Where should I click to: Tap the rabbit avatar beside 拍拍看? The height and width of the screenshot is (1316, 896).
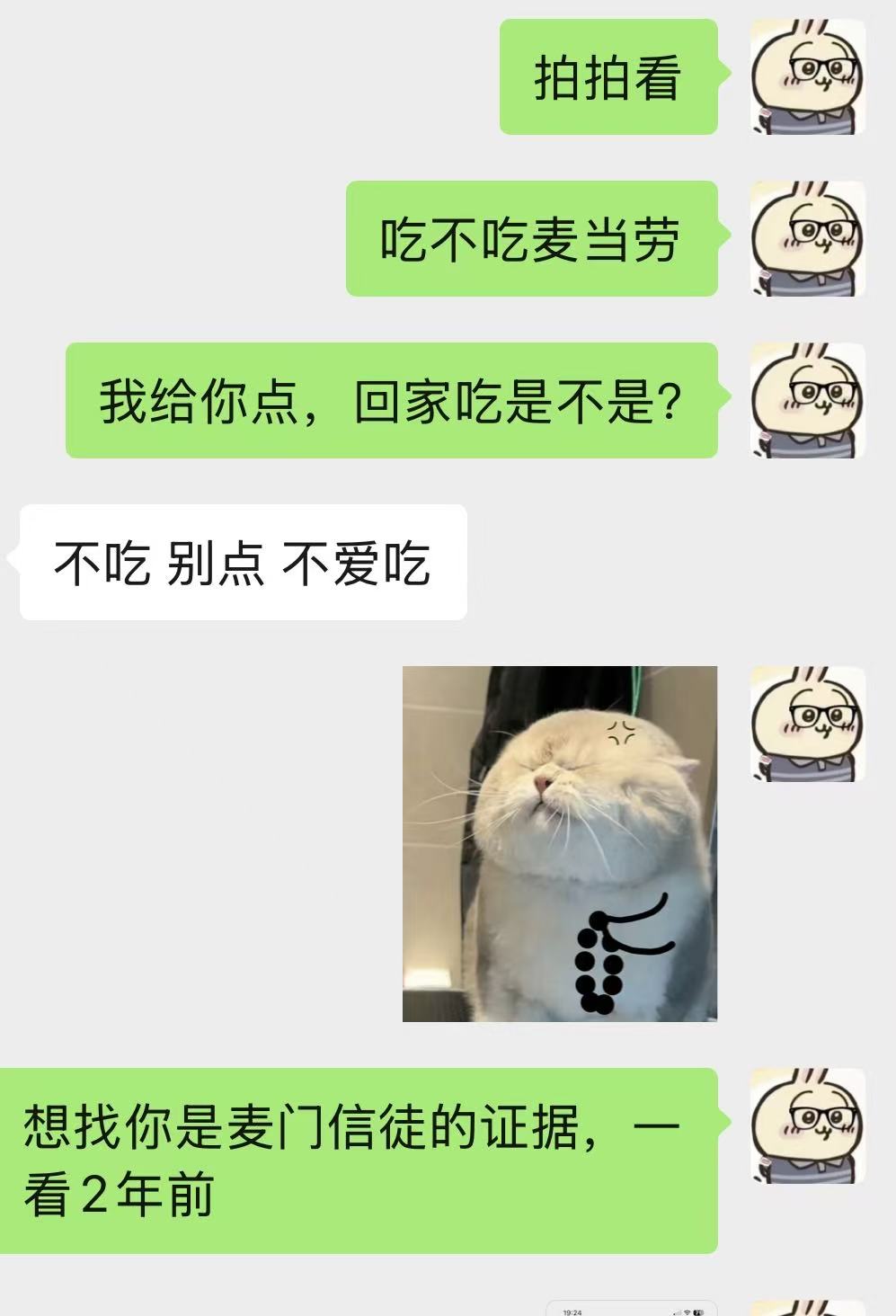807,77
